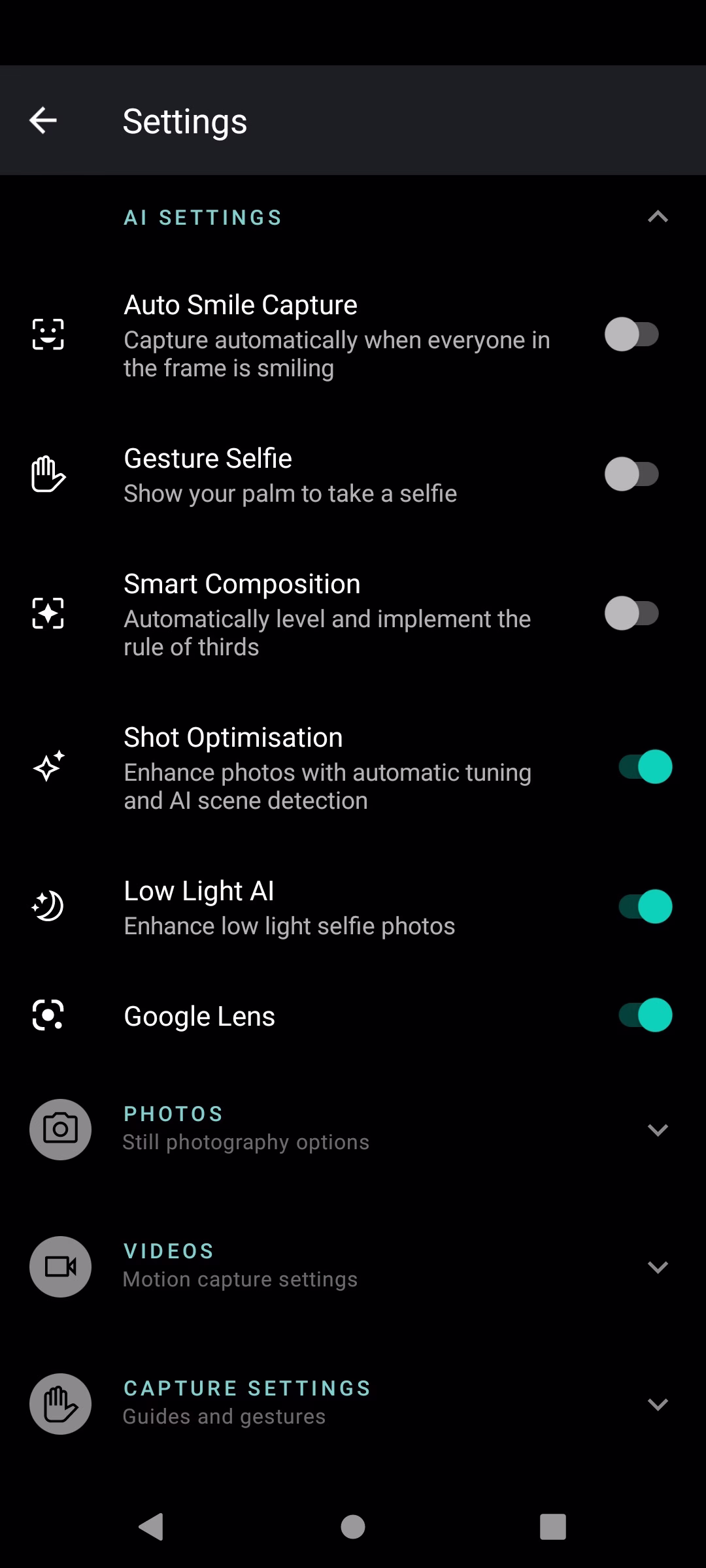Image resolution: width=706 pixels, height=1568 pixels.
Task: Collapse the AI Settings section
Action: tap(658, 217)
